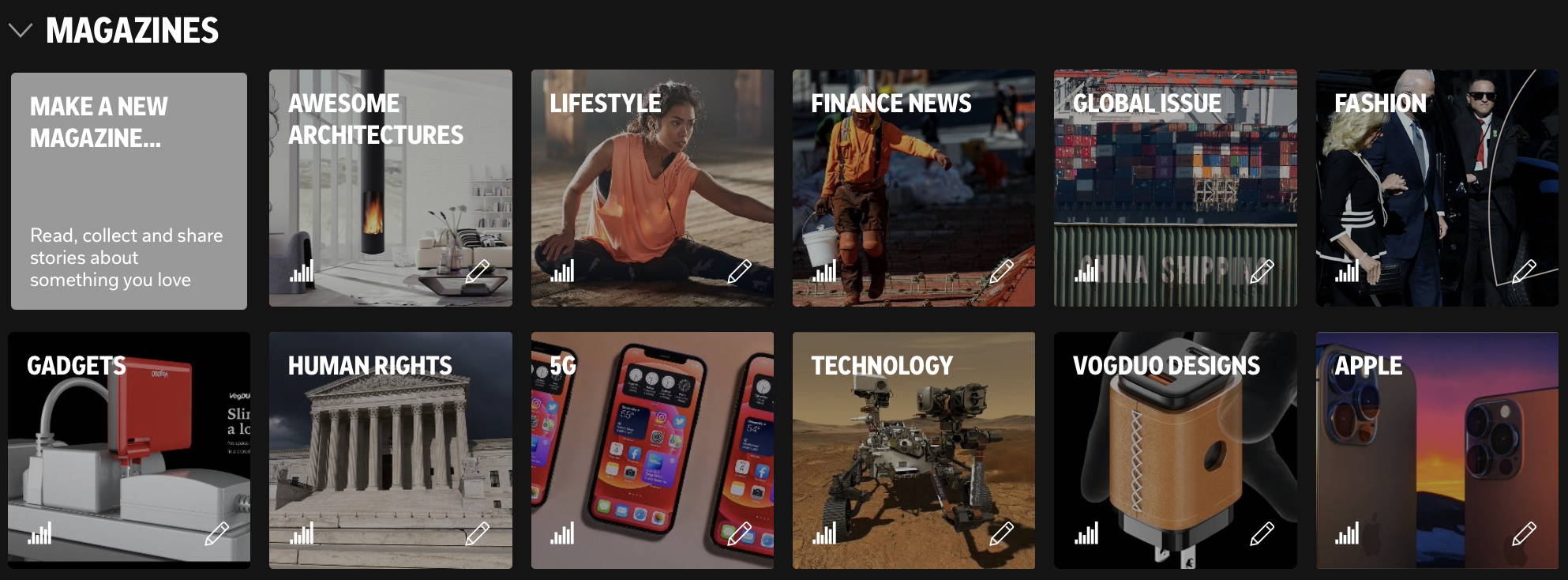View stats for Gadgets magazine
This screenshot has height=580, width=1568.
point(40,534)
